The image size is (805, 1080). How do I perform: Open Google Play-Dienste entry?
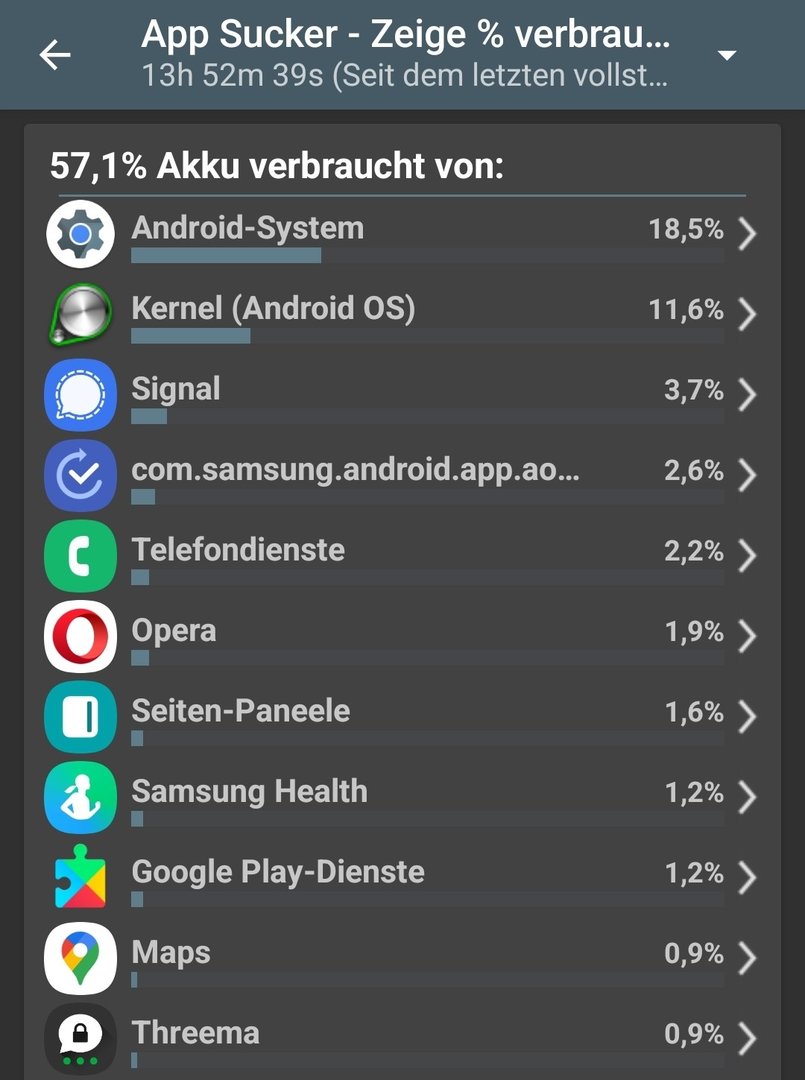pos(400,878)
